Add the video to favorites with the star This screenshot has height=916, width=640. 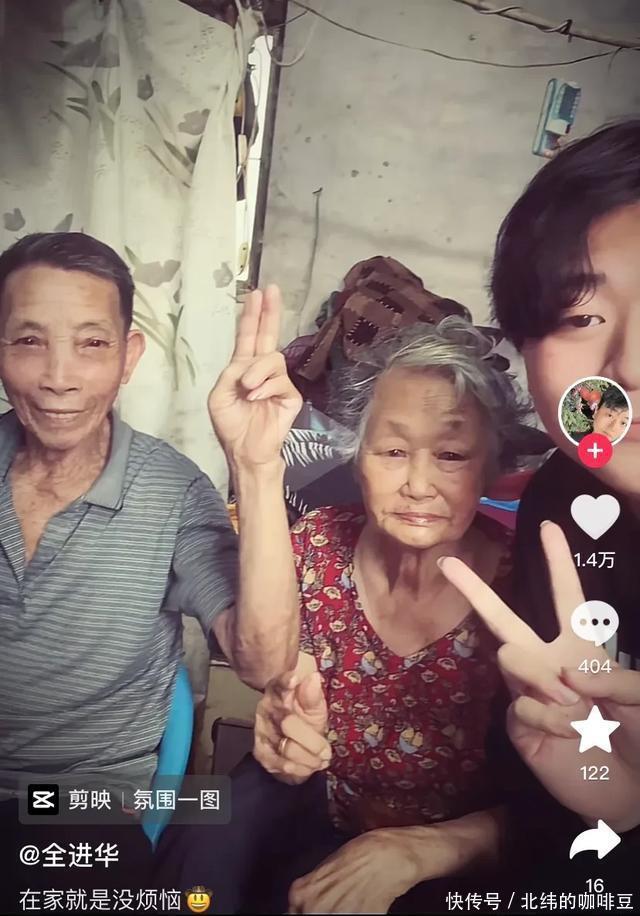coord(595,729)
